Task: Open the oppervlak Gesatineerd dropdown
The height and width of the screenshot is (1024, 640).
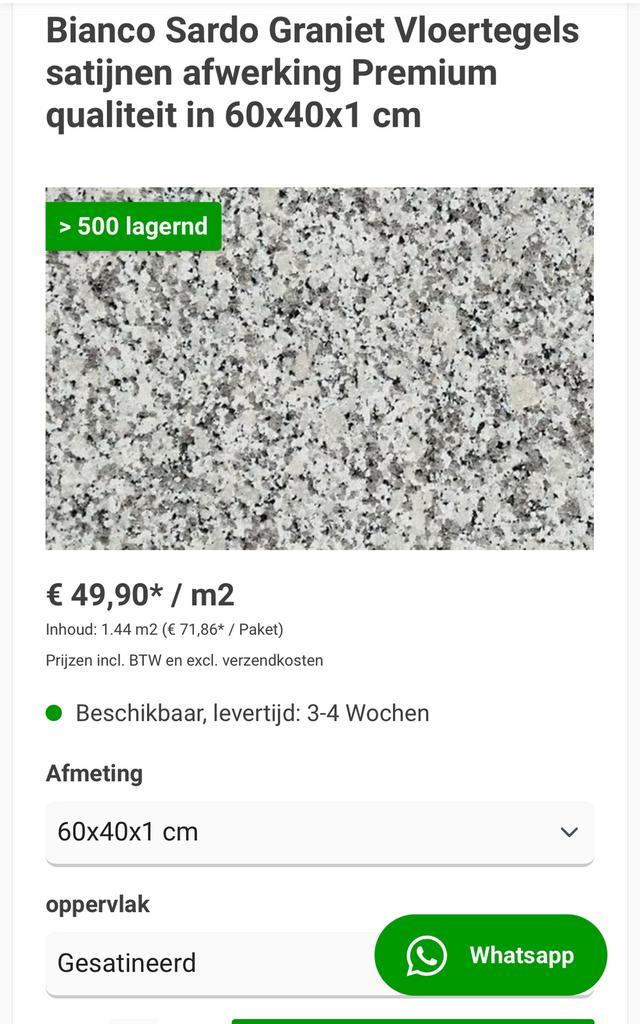Action: pyautogui.click(x=200, y=963)
